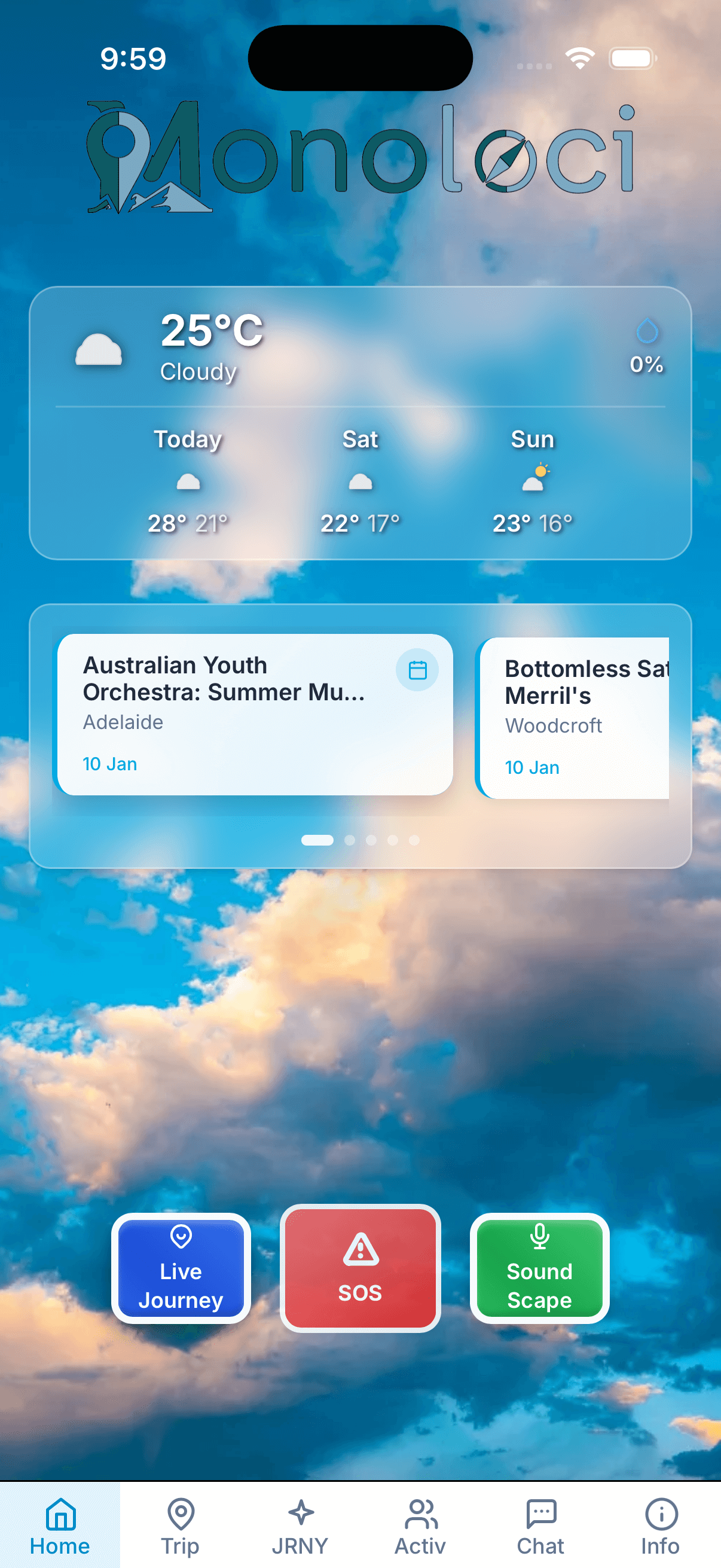Tap the calendar icon on Australian Youth Orchestra
This screenshot has height=1568, width=721.
coord(417,670)
